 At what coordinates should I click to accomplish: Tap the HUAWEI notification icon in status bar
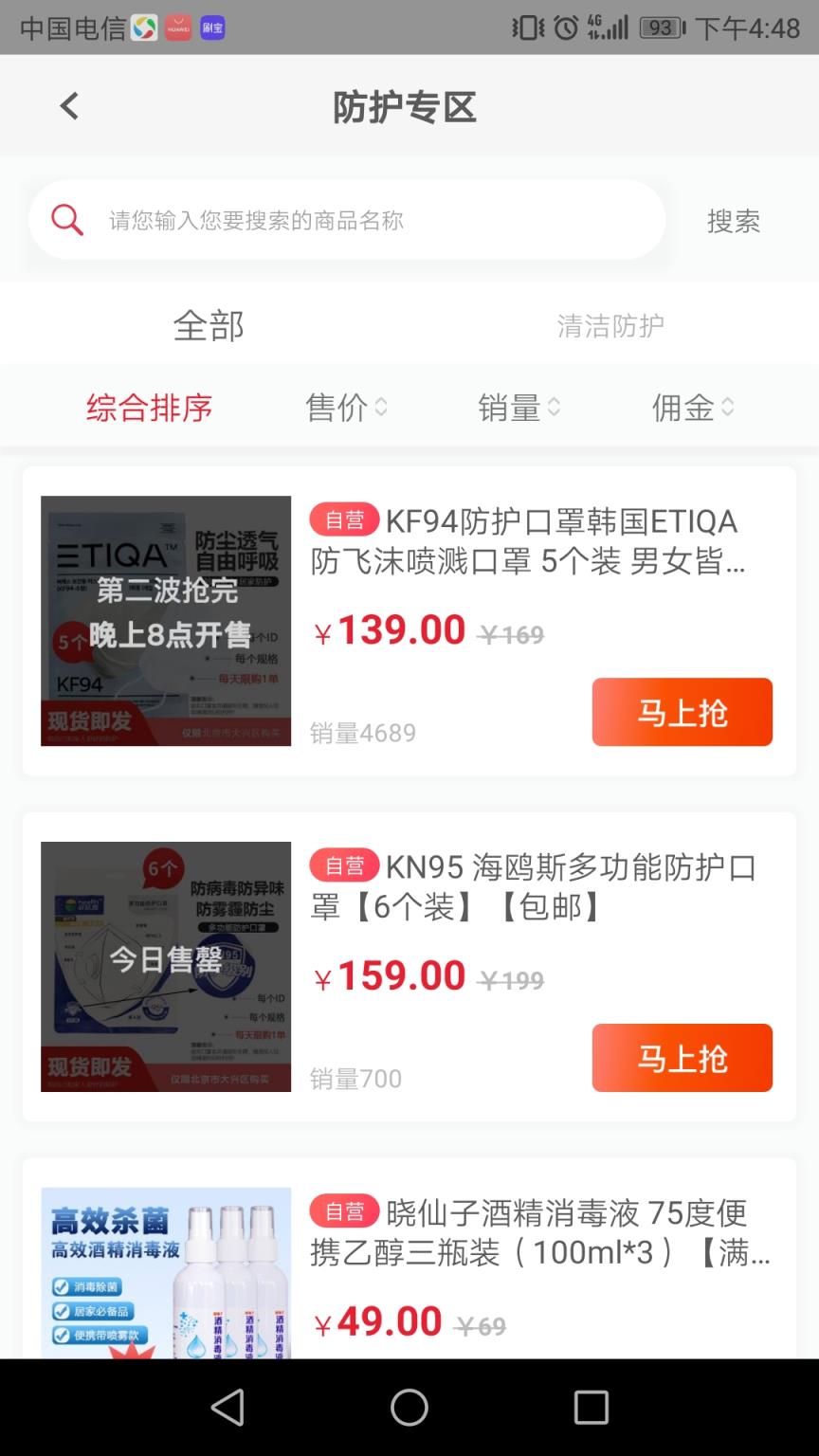[176, 28]
